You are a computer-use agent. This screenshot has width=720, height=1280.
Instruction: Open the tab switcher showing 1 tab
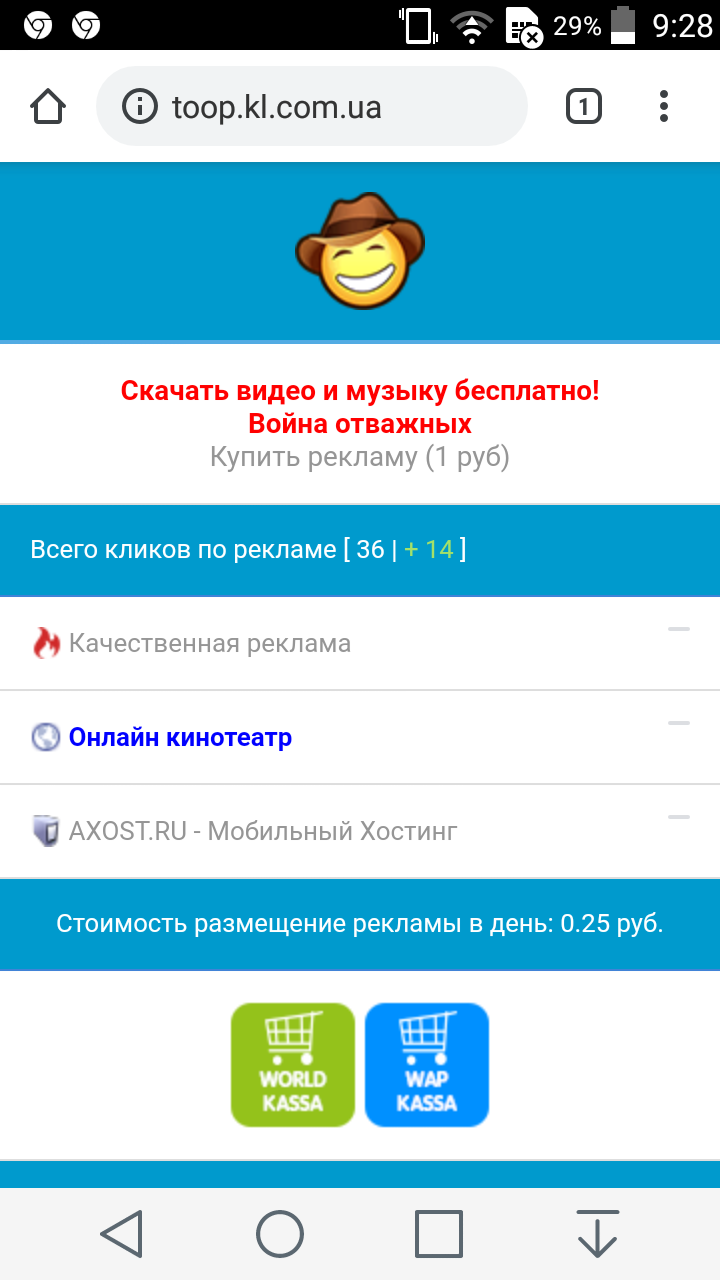tap(584, 106)
